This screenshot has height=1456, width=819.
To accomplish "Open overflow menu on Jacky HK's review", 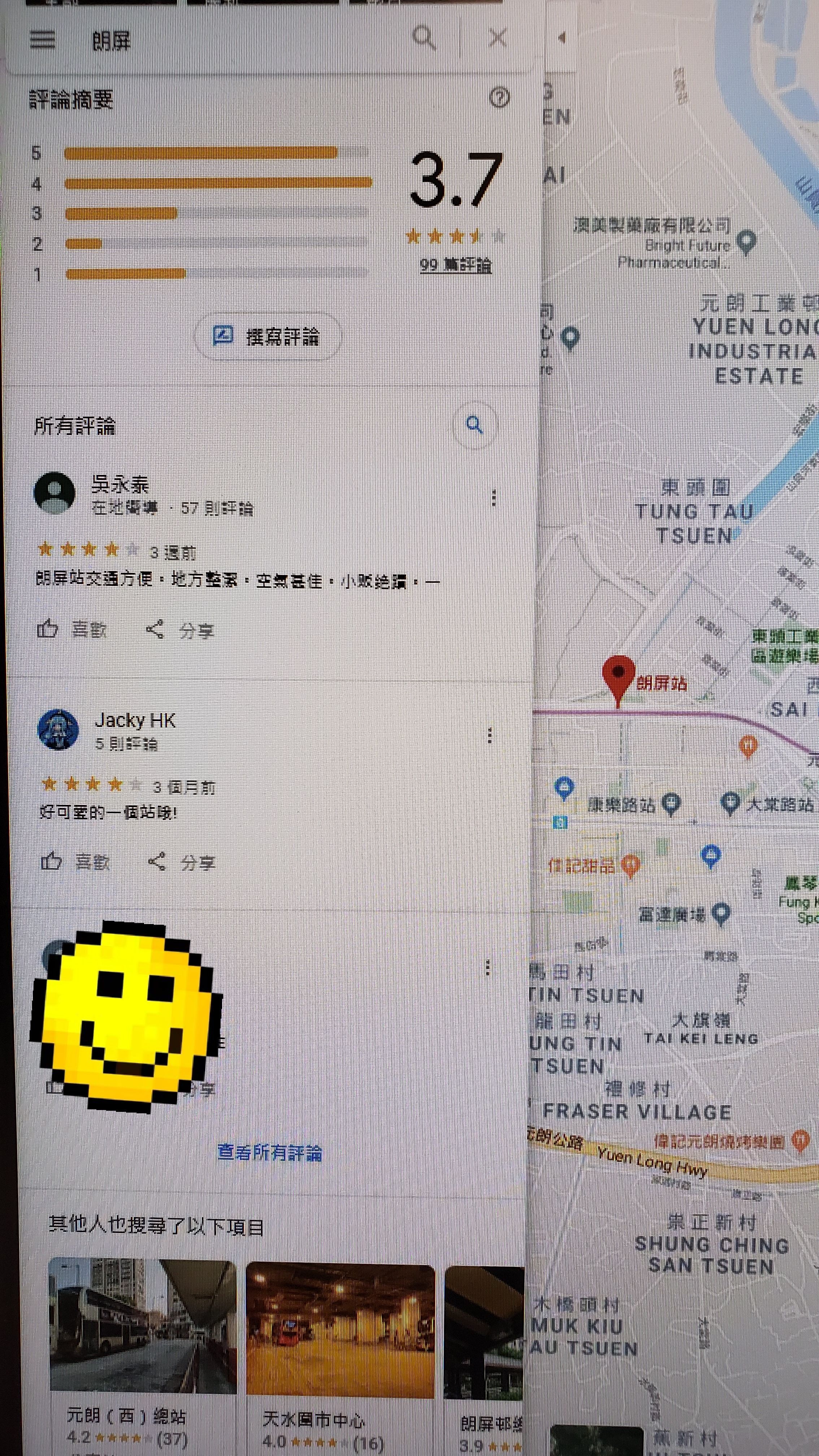I will 490,735.
